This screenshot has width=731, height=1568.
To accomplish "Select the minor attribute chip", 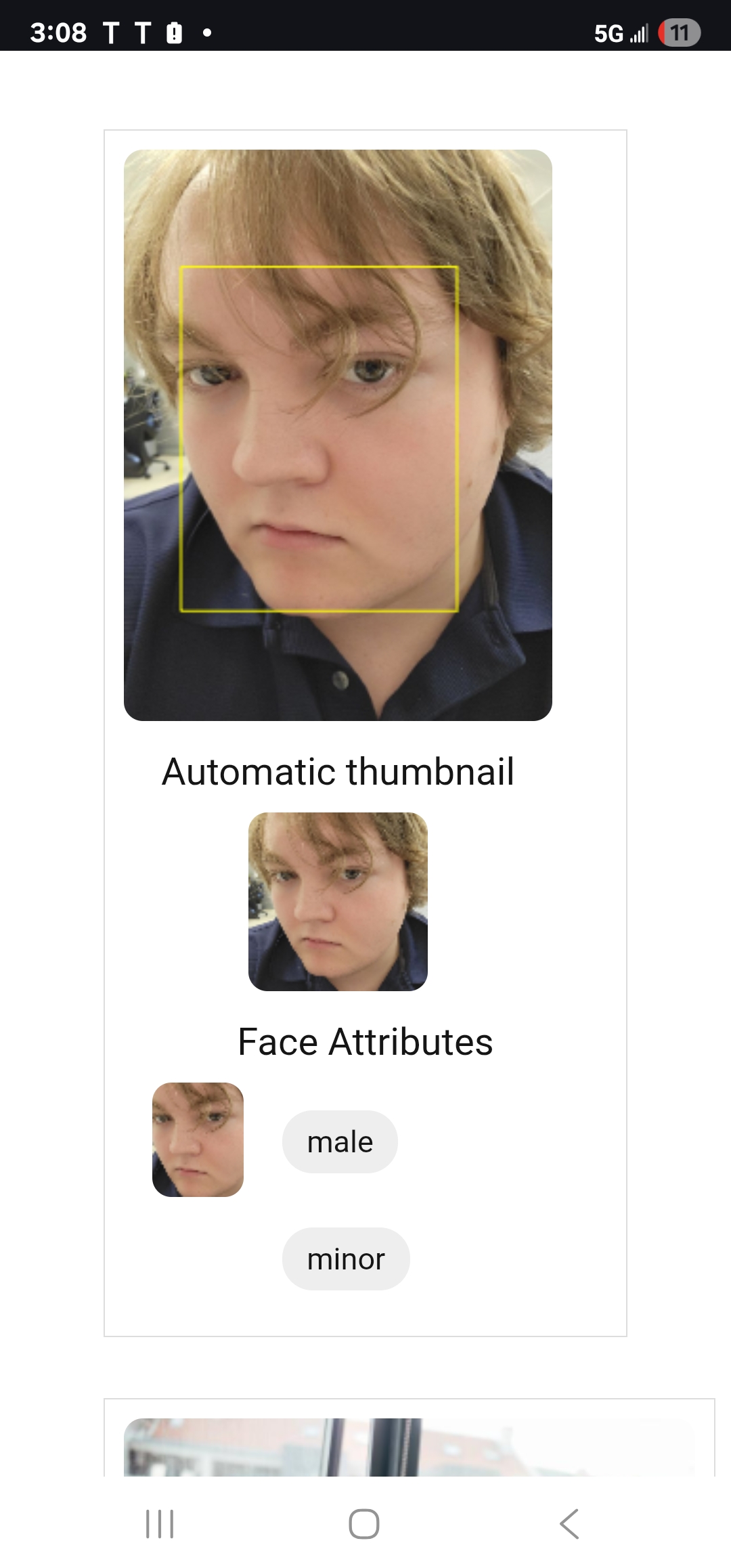I will click(346, 1259).
